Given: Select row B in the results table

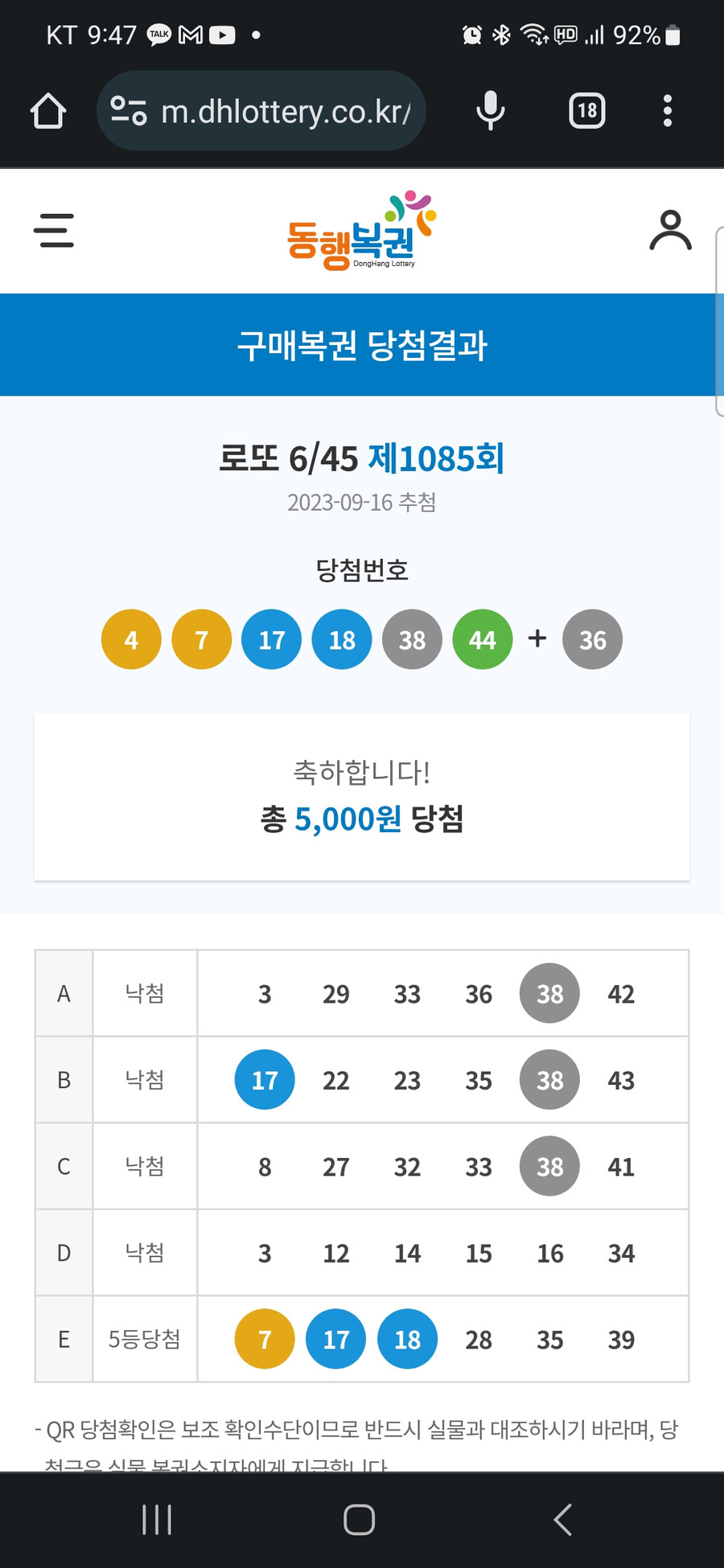Looking at the screenshot, I should point(64,1080).
